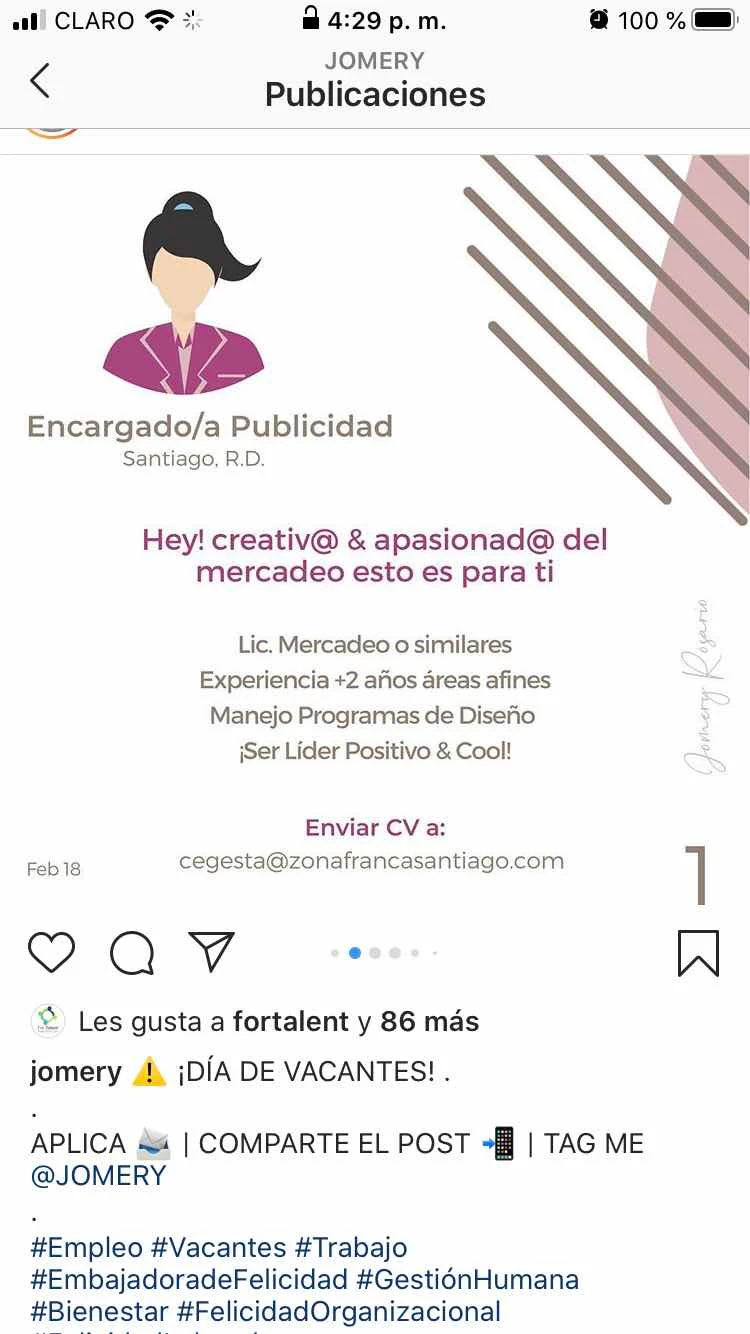This screenshot has height=1334, width=750.
Task: Open the fortalent avatar beside likes
Action: [47, 1021]
